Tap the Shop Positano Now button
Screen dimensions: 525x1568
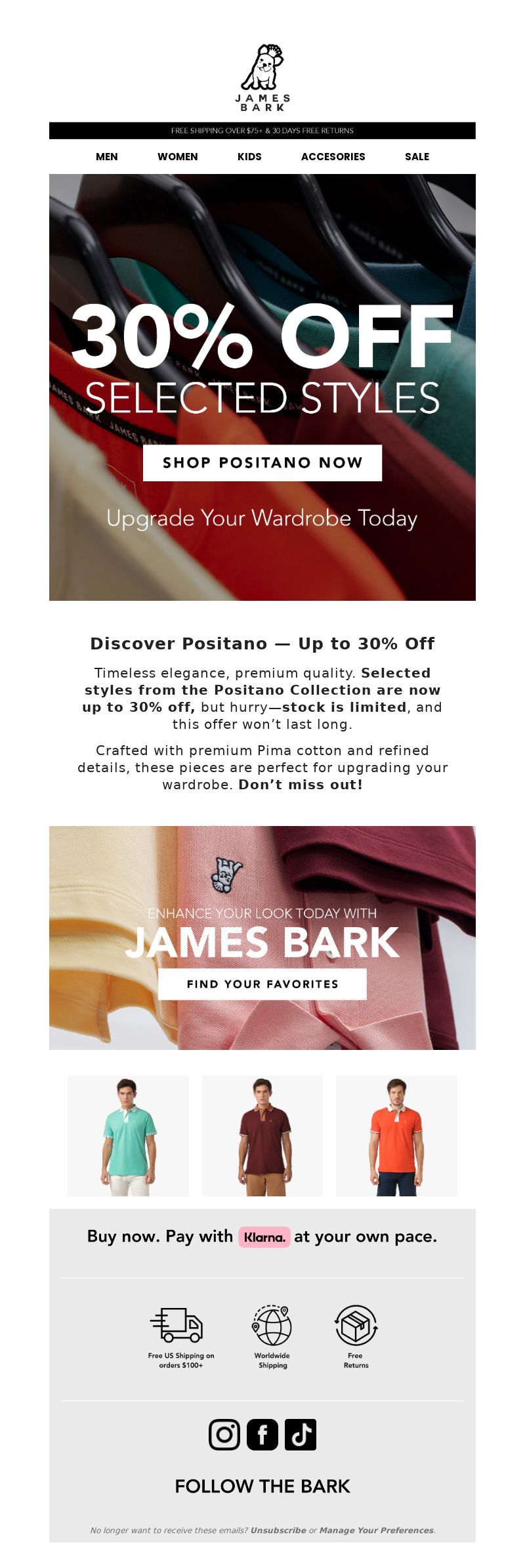pyautogui.click(x=262, y=463)
